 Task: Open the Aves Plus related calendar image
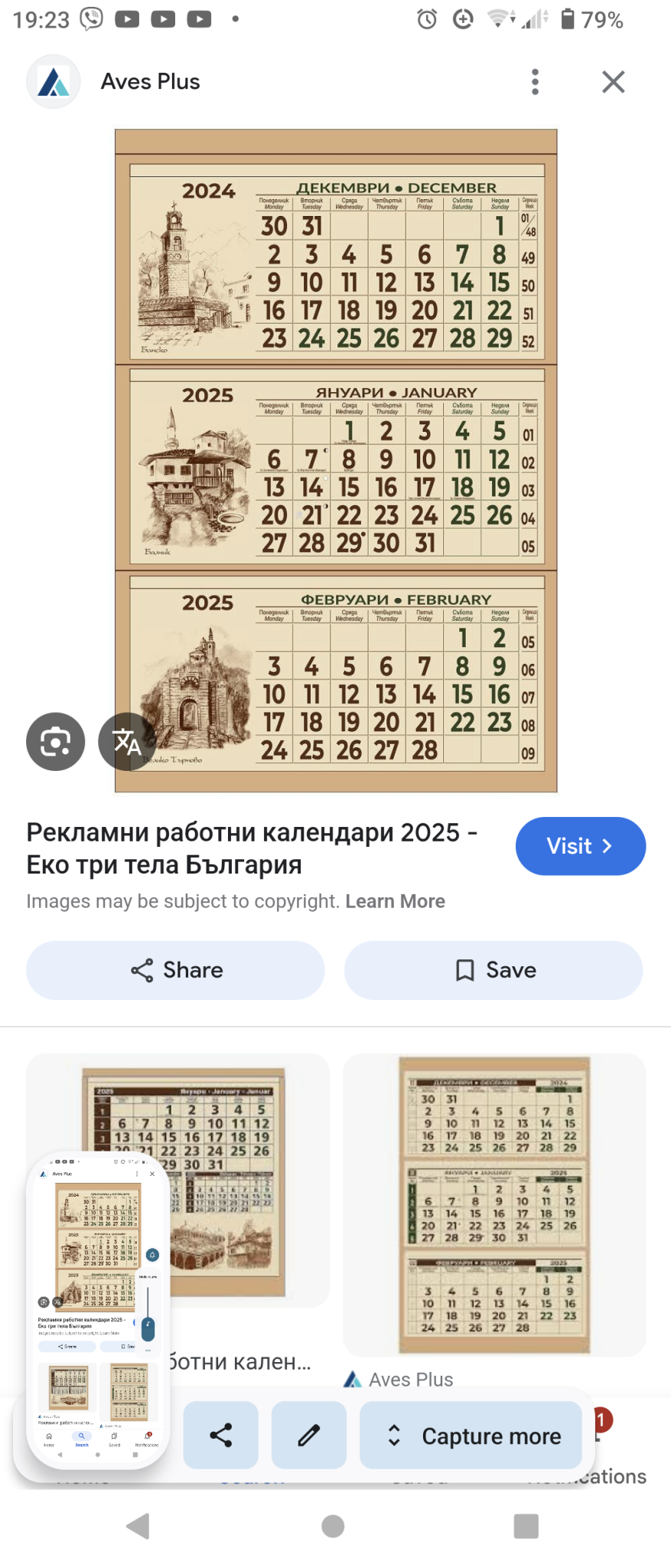(x=494, y=1204)
